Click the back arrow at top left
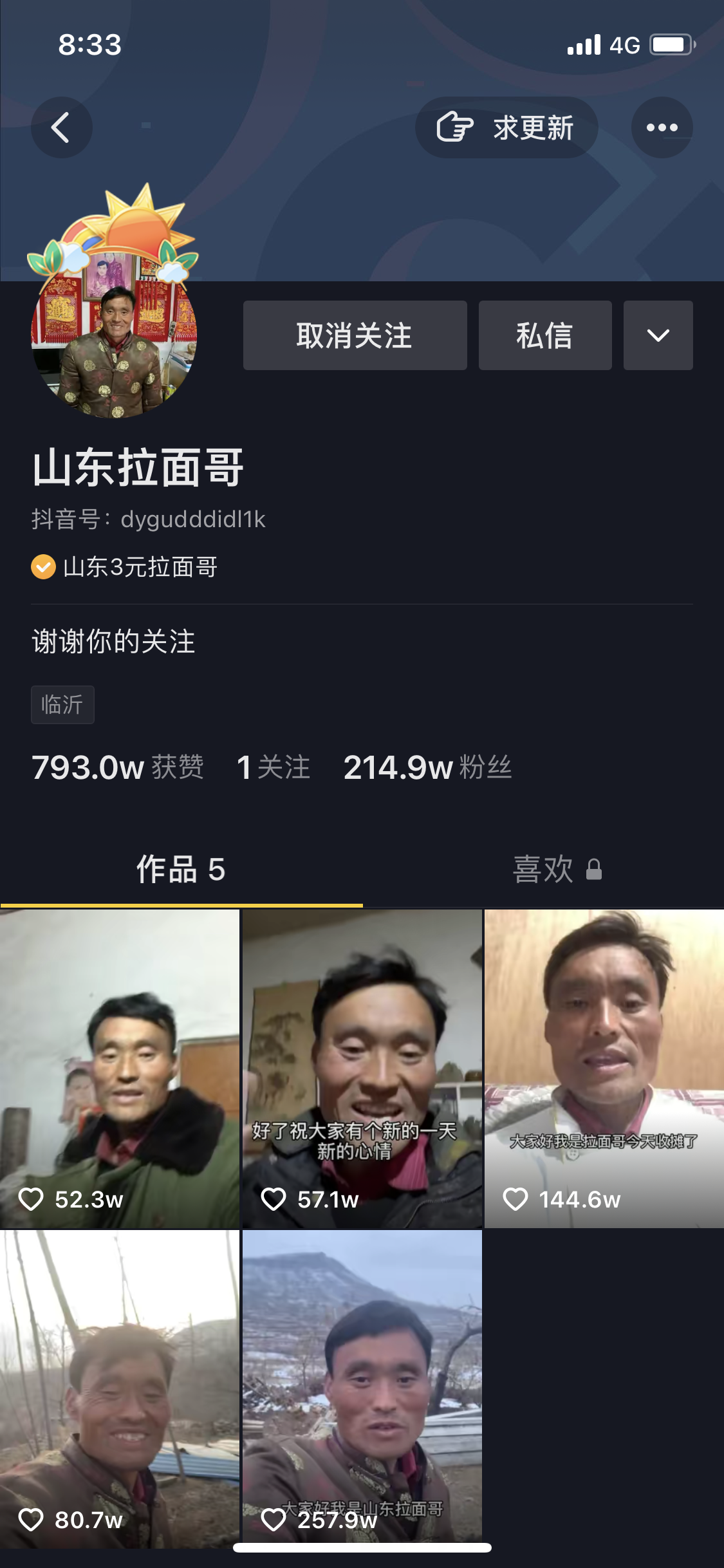The height and width of the screenshot is (1568, 724). pyautogui.click(x=62, y=127)
